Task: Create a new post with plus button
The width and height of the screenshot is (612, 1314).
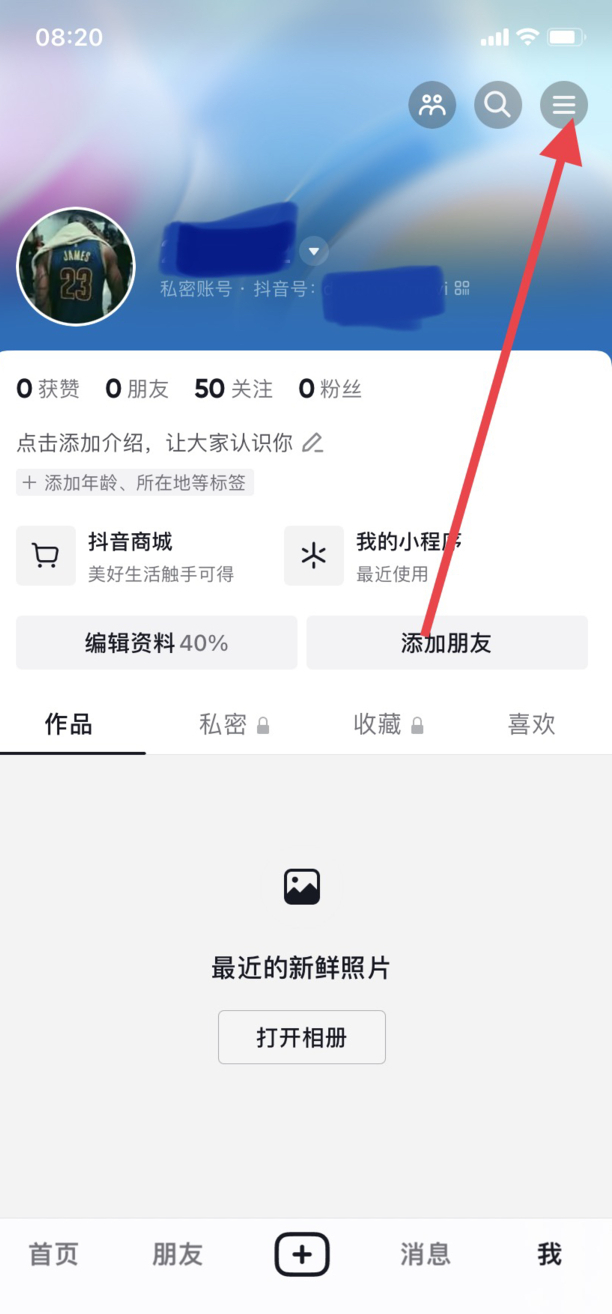Action: tap(302, 1254)
